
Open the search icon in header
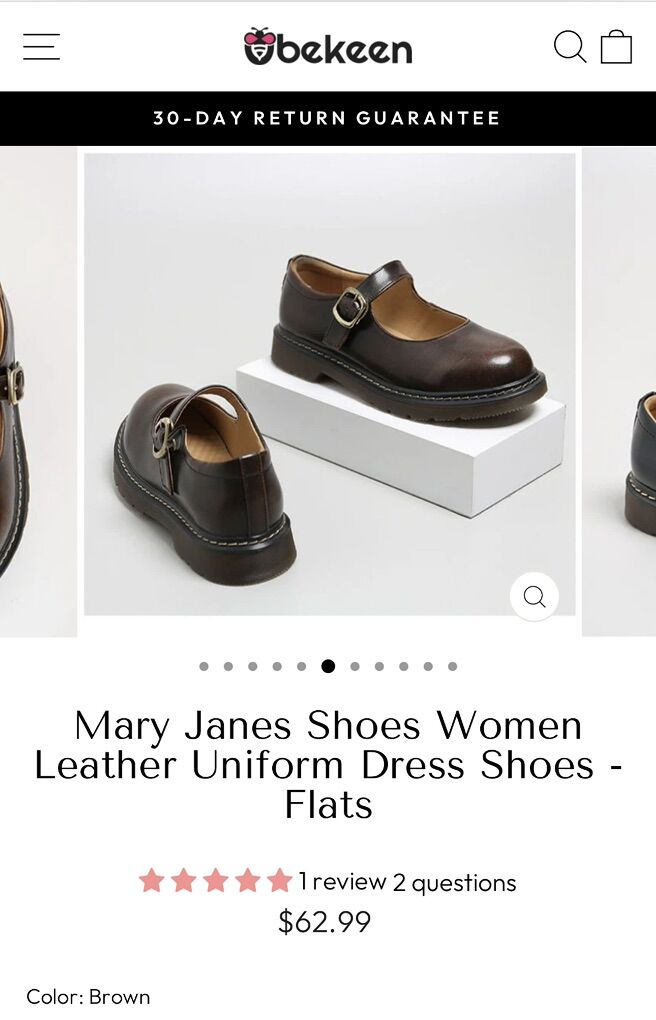point(570,46)
